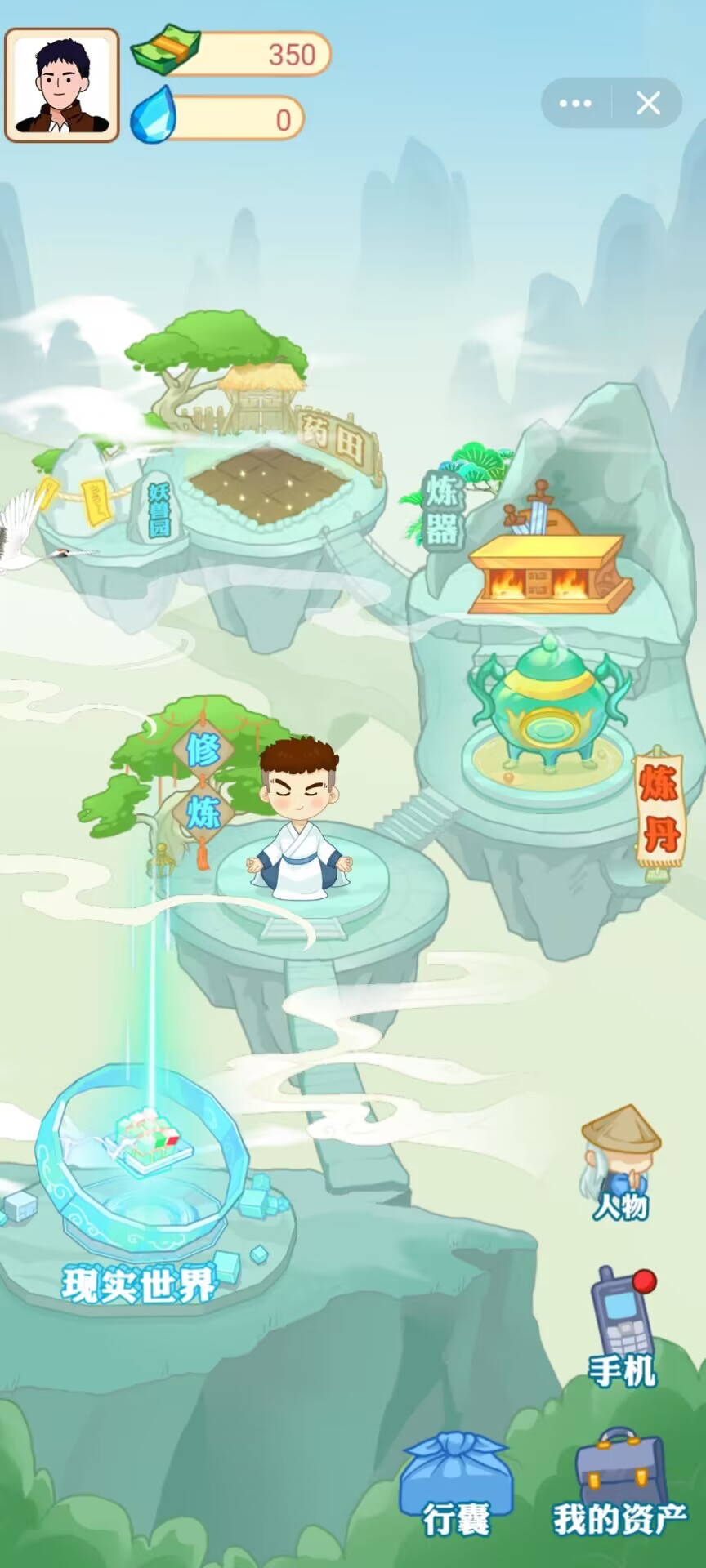
Task: Return to 现实世界 portal
Action: (141, 1168)
